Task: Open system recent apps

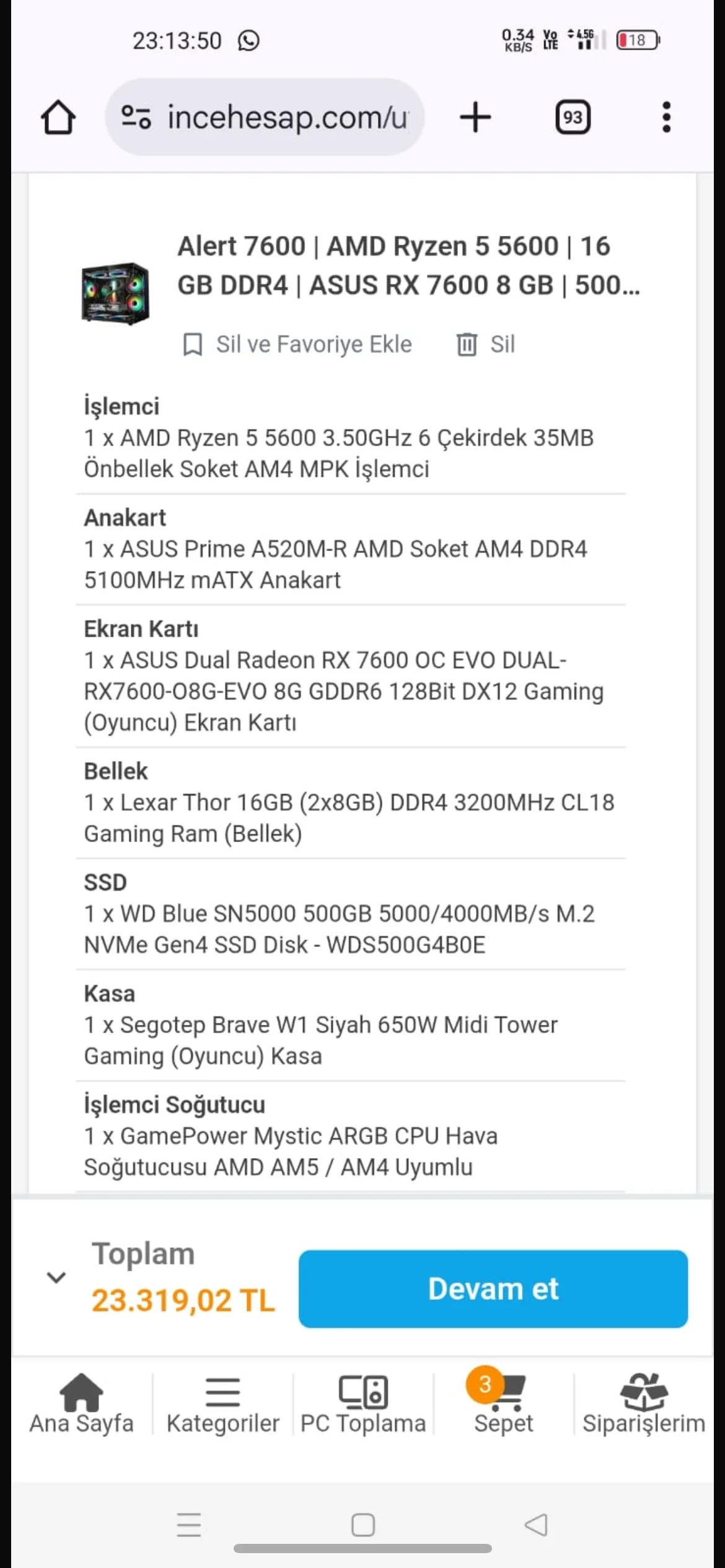Action: tap(189, 1525)
